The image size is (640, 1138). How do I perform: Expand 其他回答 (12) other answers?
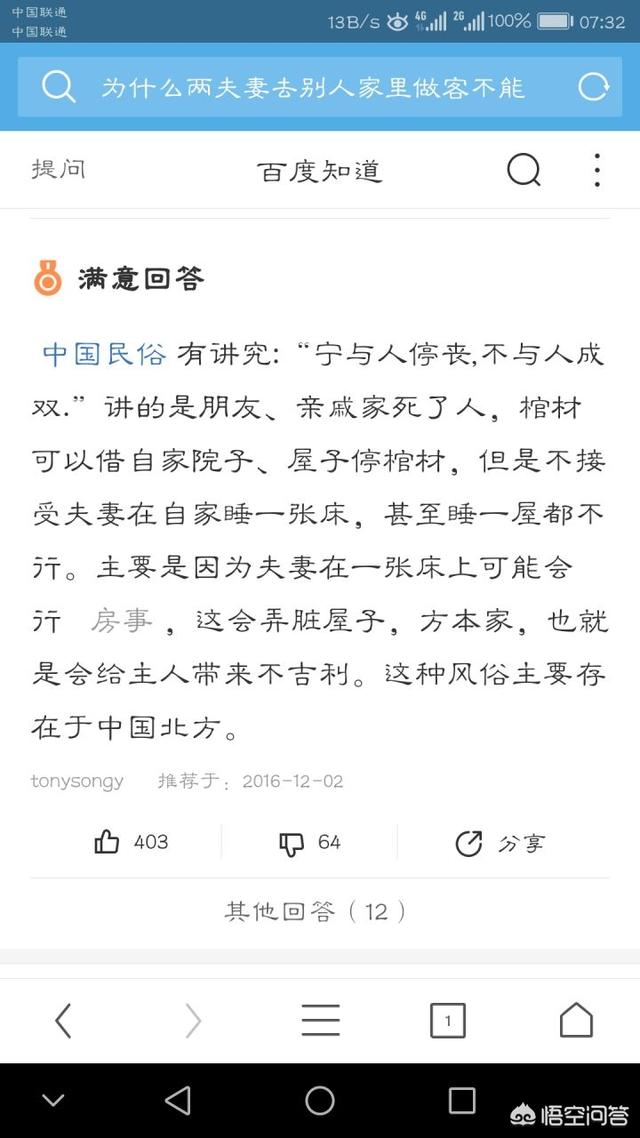(x=315, y=911)
